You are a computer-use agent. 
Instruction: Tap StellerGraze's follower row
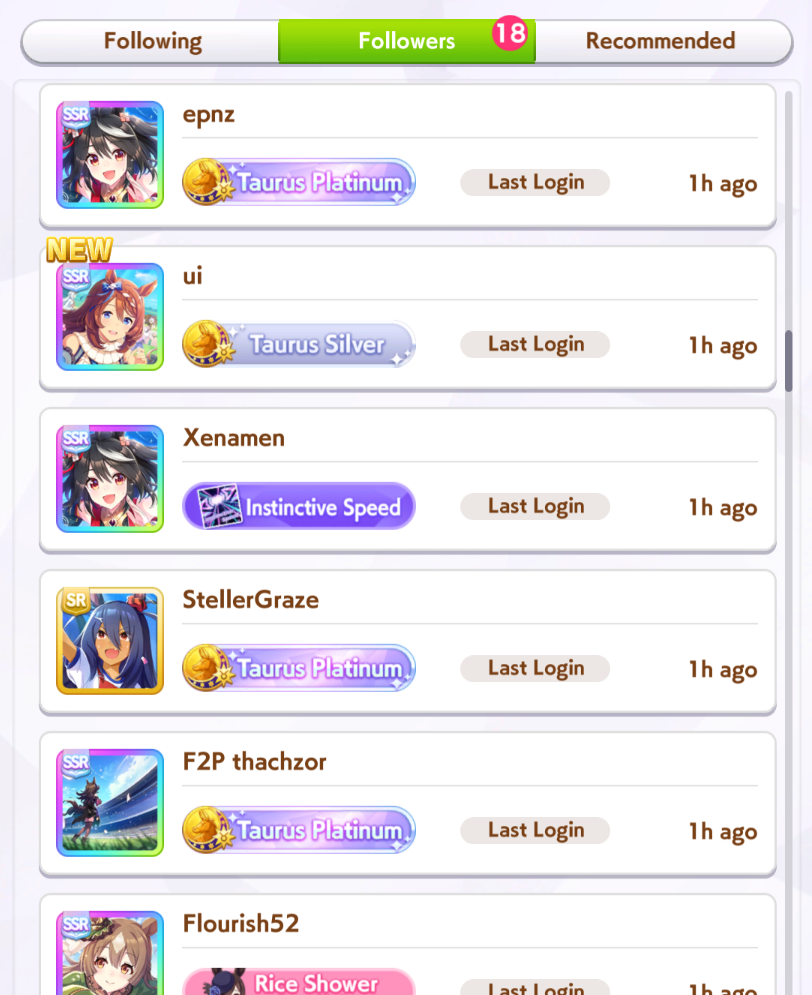[x=407, y=641]
